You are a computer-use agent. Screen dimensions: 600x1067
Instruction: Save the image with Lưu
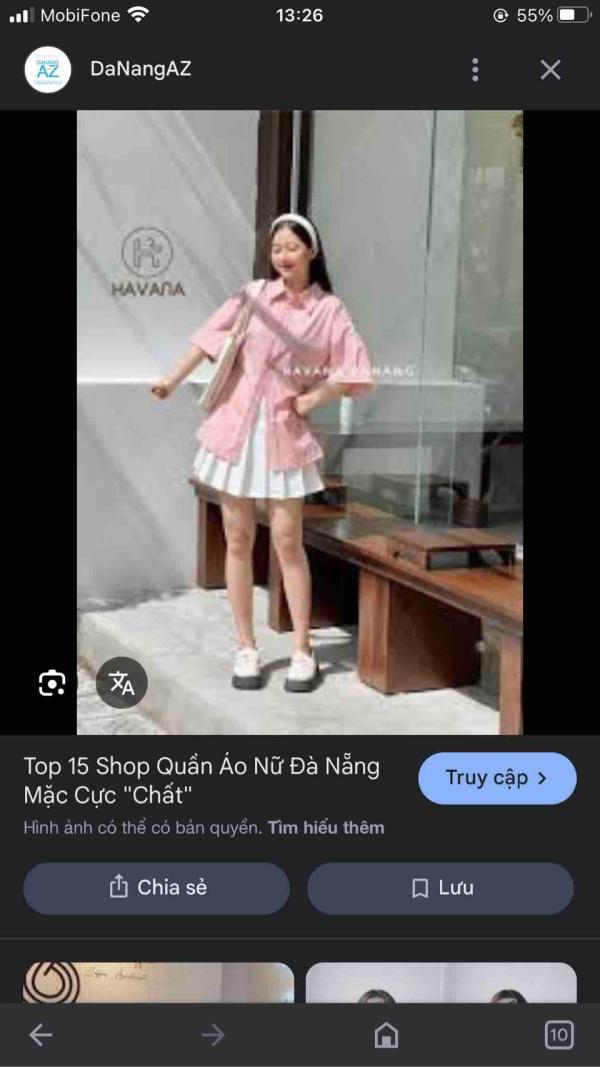(440, 888)
